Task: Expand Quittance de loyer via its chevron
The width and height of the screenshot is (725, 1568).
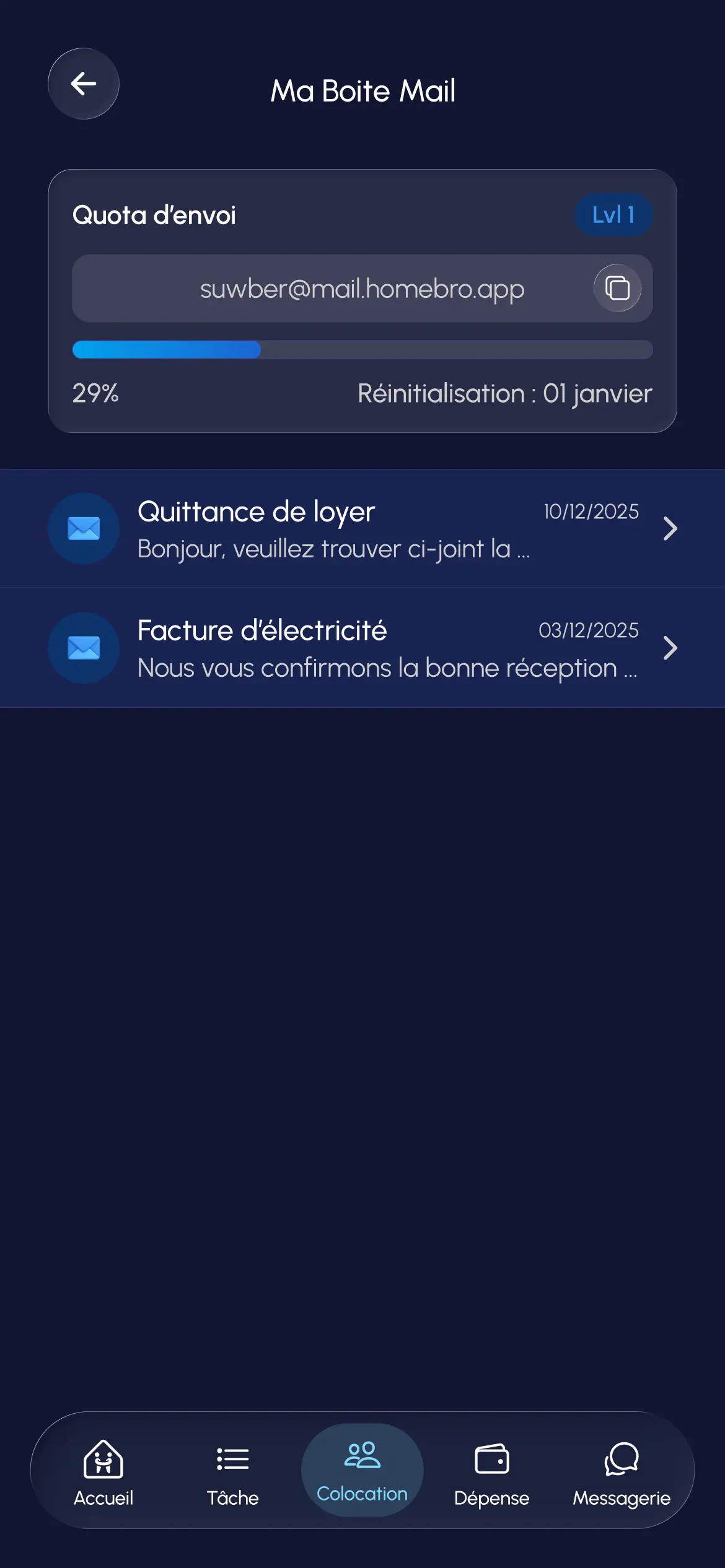Action: (x=671, y=528)
